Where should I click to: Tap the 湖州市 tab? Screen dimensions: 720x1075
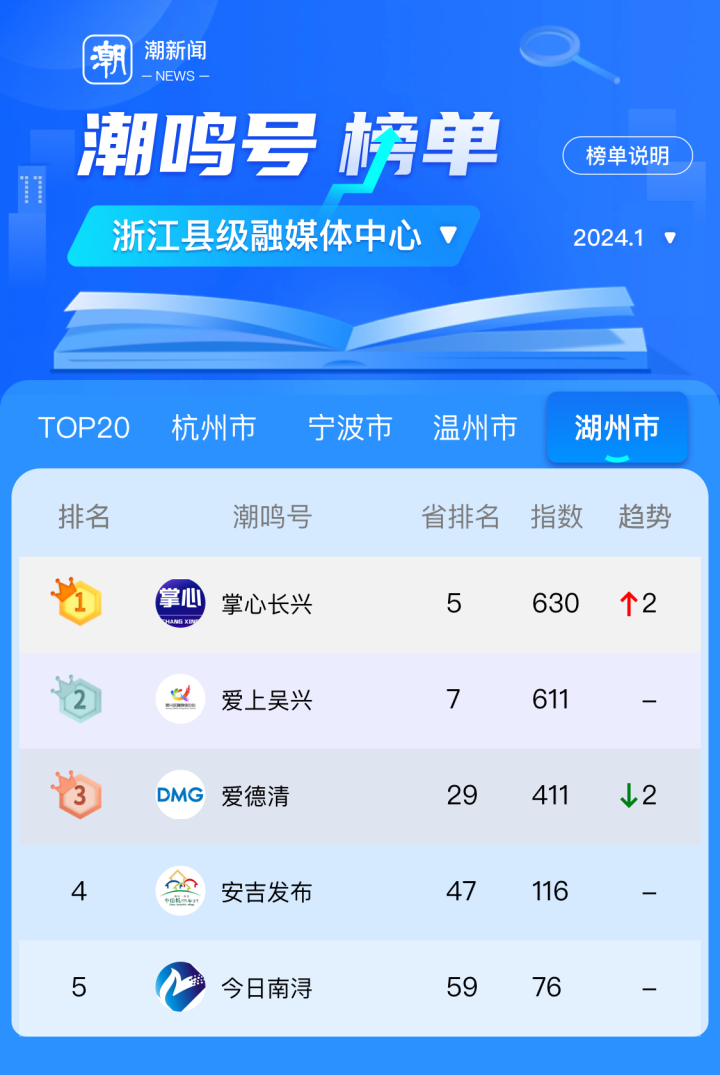(x=616, y=428)
